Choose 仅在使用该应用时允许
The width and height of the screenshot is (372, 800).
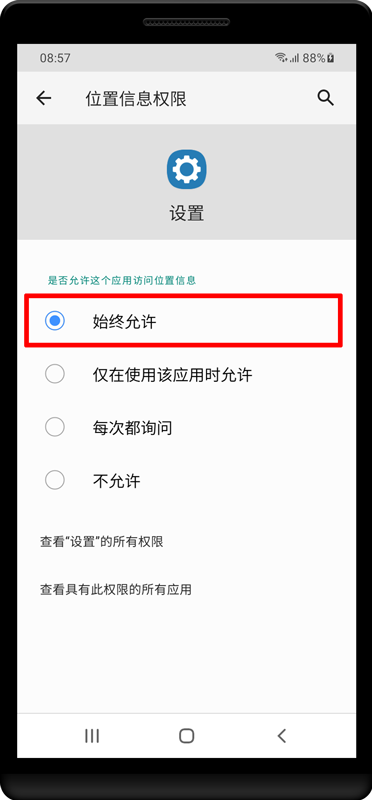184,375
